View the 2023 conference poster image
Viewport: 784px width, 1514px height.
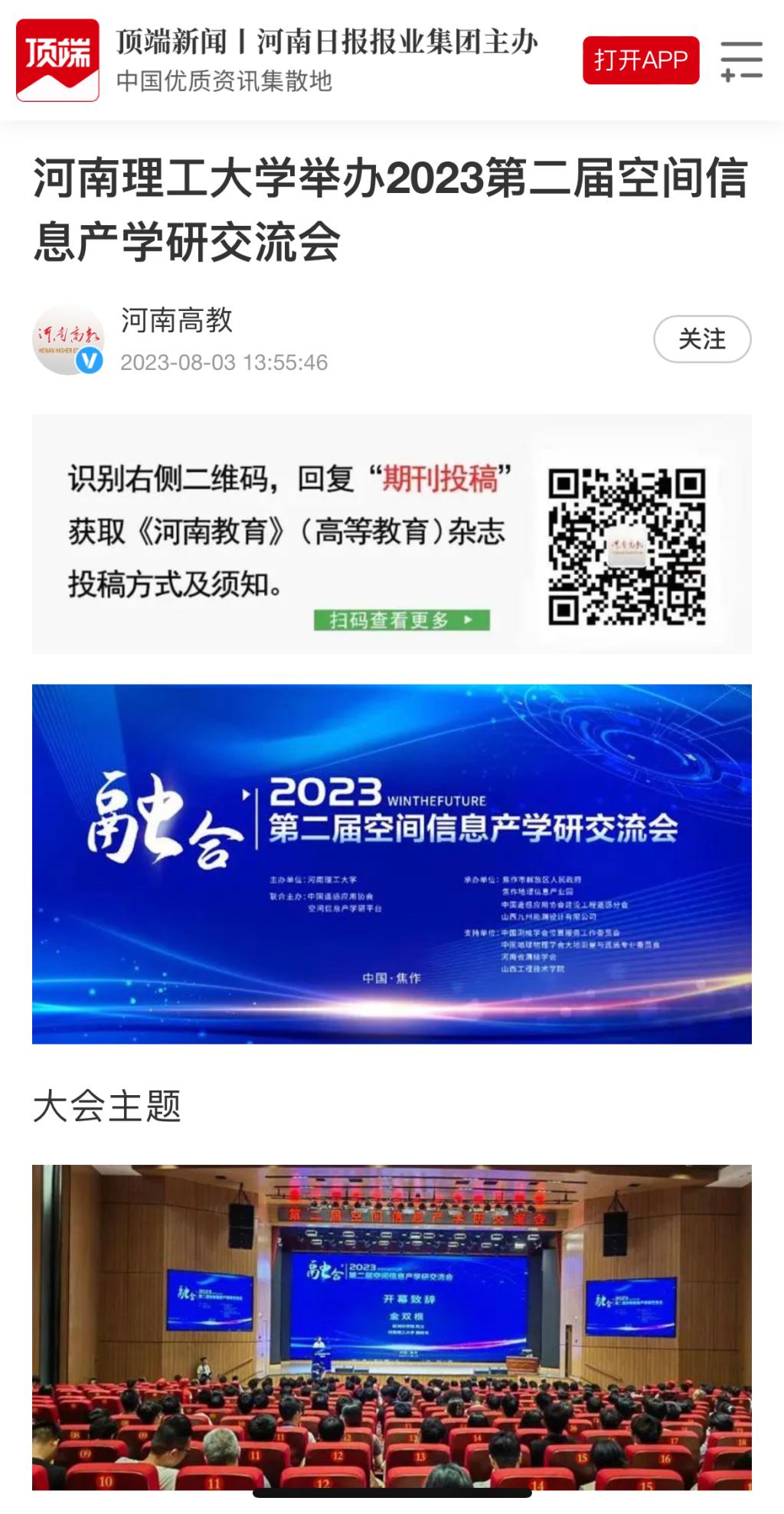[x=391, y=863]
